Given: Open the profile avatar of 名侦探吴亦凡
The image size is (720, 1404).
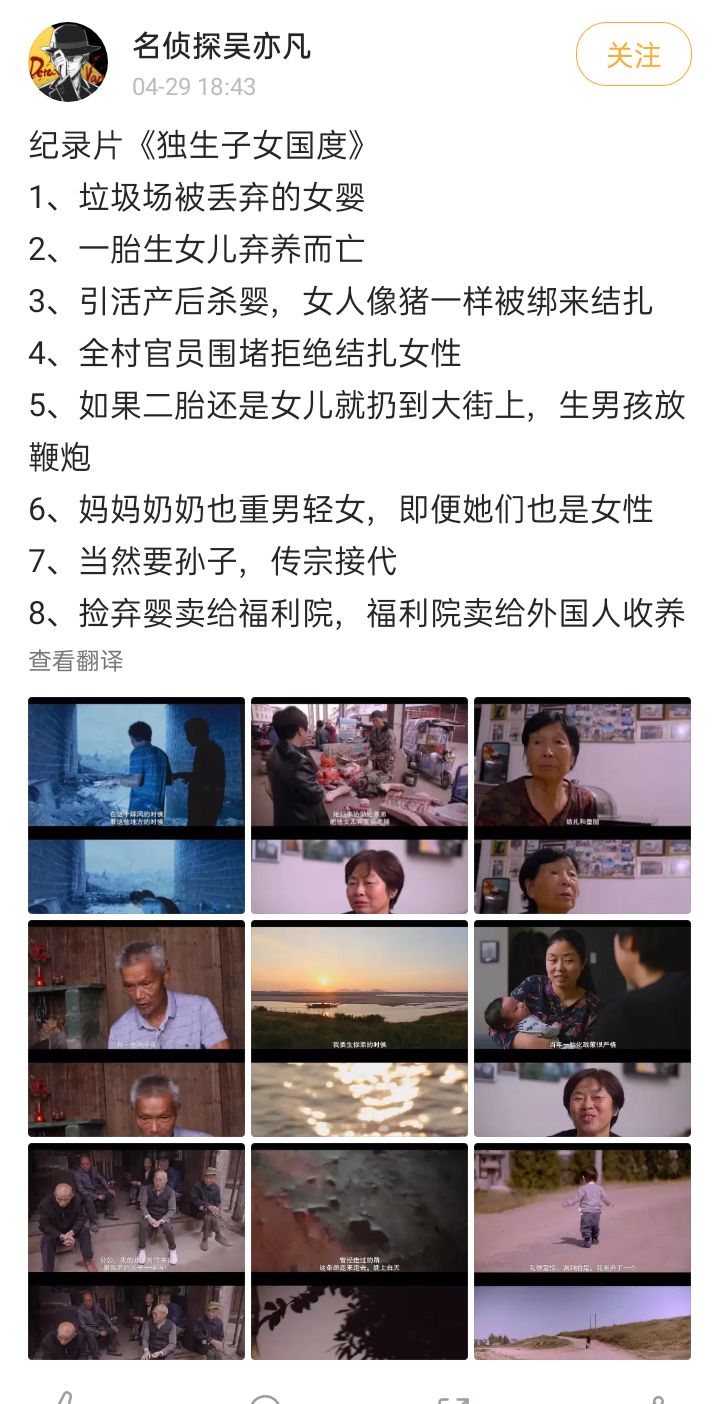Looking at the screenshot, I should tap(67, 62).
